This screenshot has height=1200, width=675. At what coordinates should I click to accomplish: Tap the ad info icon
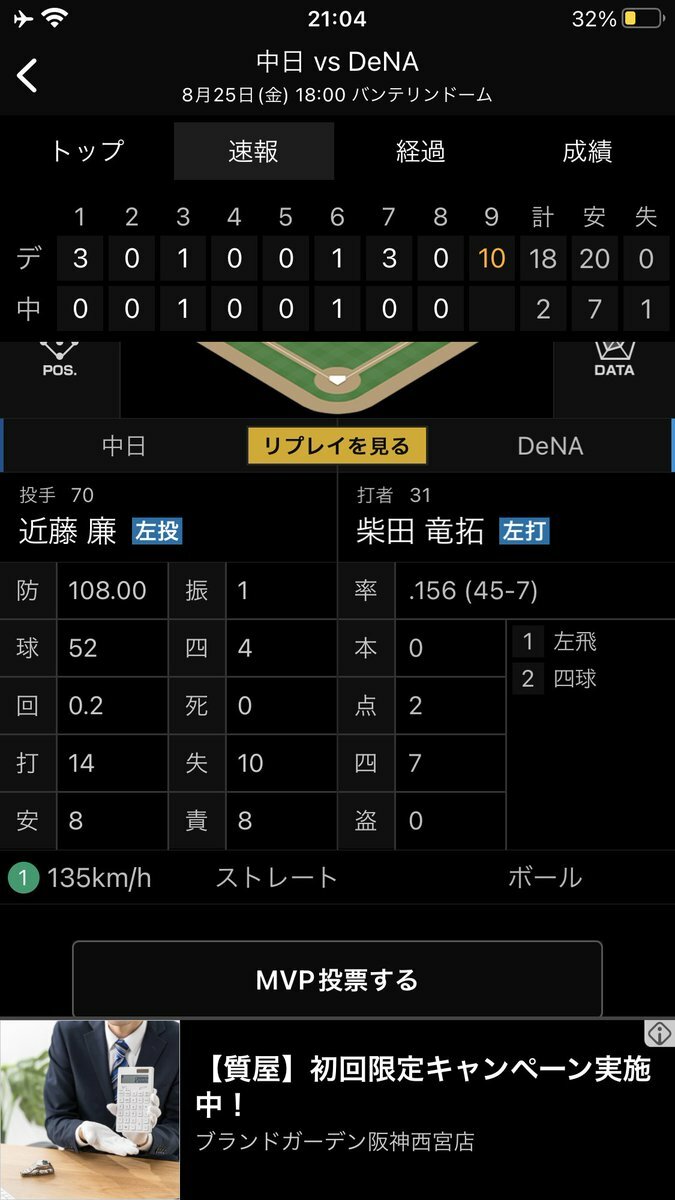(658, 1034)
